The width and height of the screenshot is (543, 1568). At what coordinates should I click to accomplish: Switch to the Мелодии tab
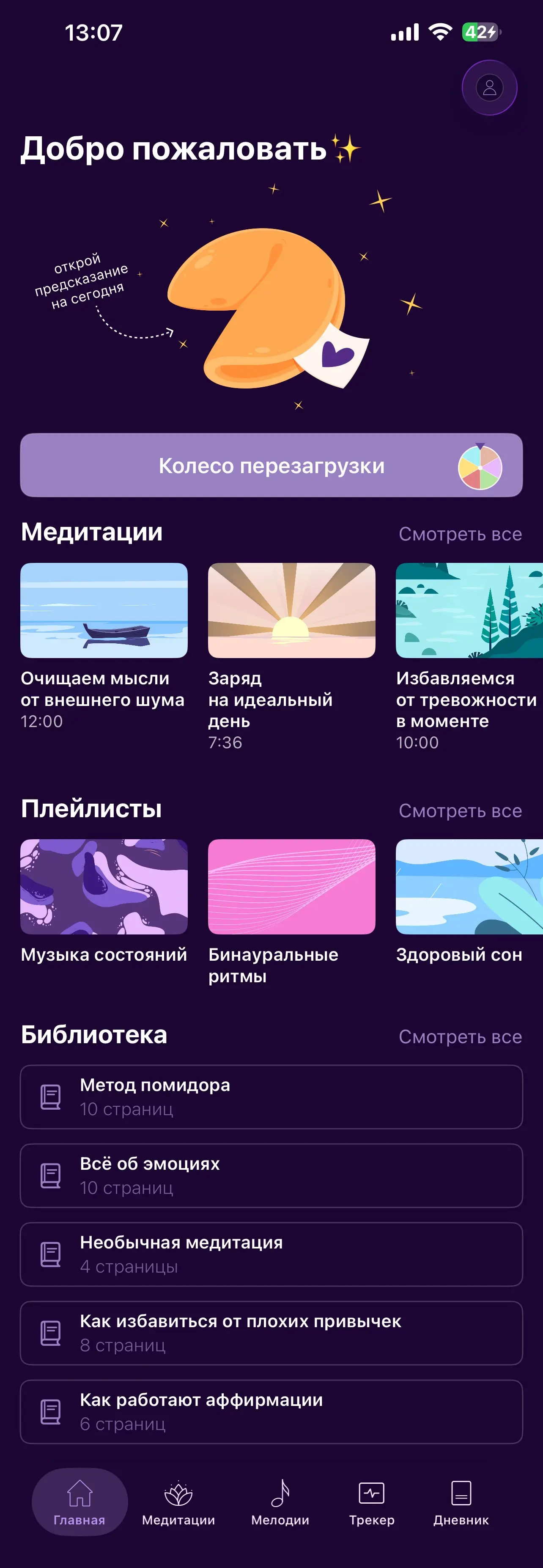coord(280,1502)
